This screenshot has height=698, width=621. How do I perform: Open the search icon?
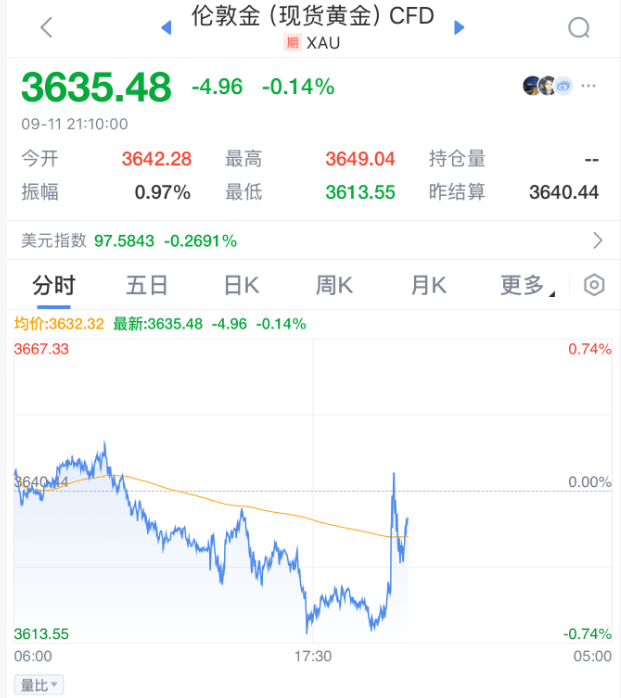point(579,28)
